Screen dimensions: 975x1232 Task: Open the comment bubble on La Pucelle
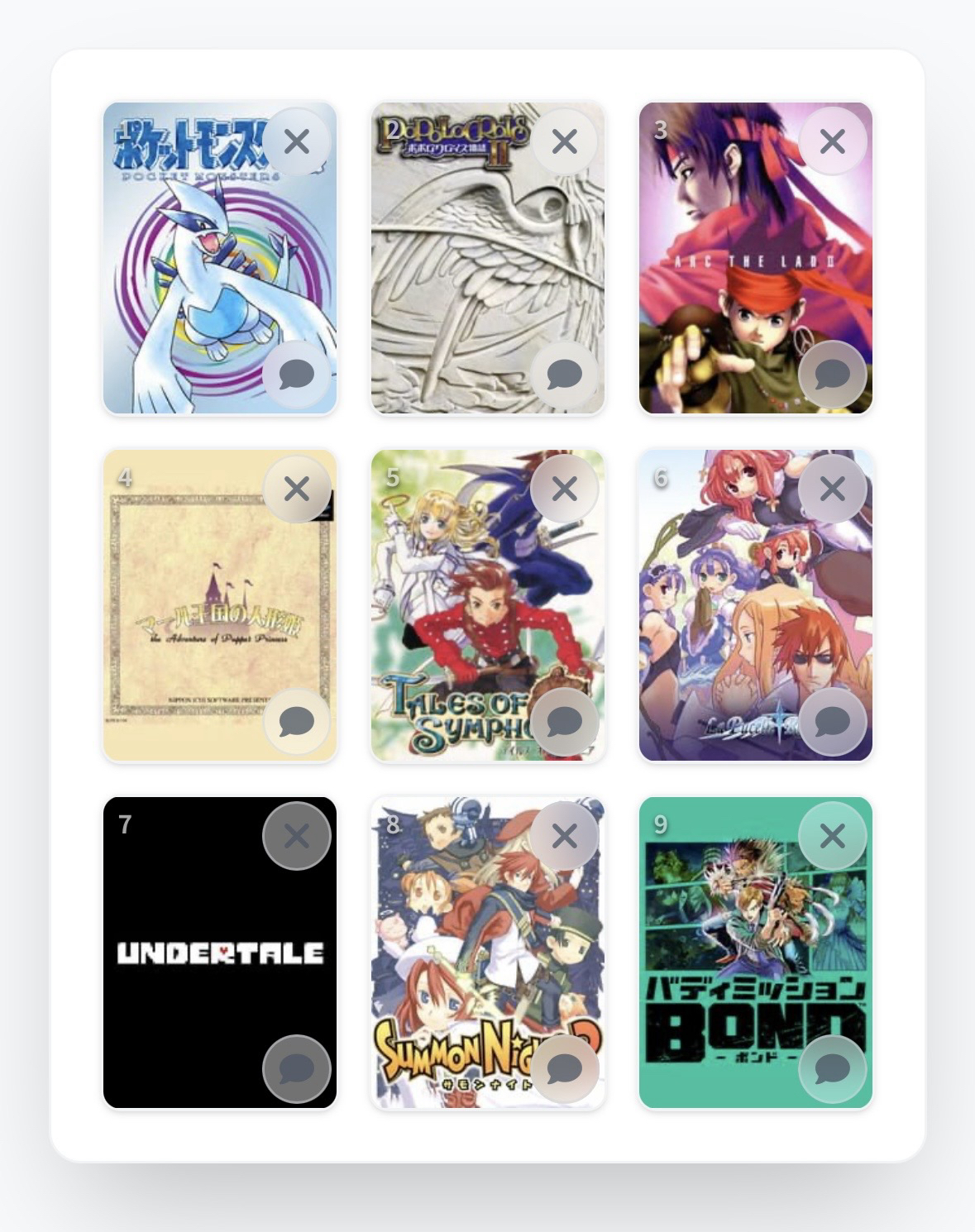pyautogui.click(x=832, y=722)
